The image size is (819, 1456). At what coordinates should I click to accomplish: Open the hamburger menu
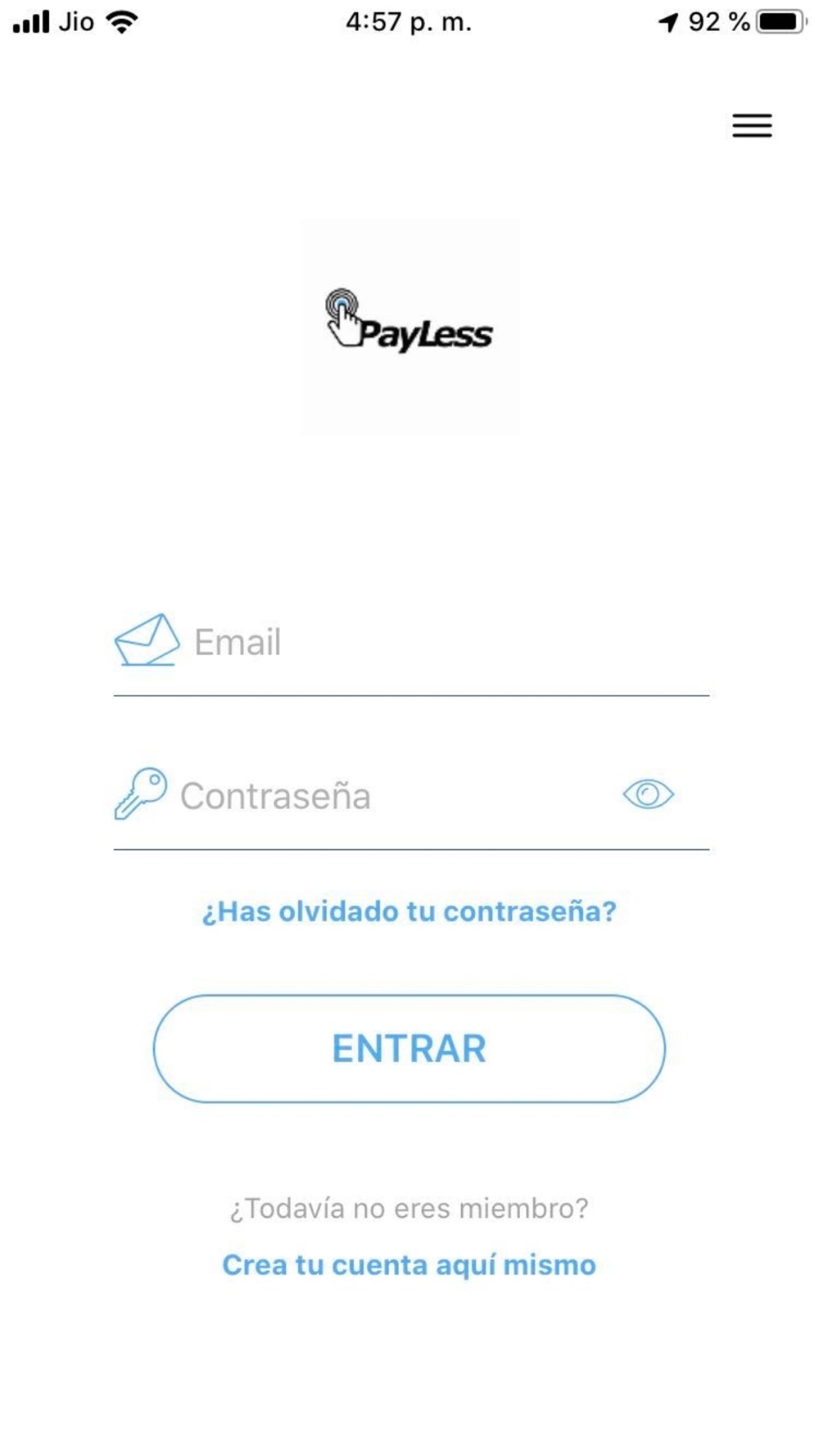point(752,125)
